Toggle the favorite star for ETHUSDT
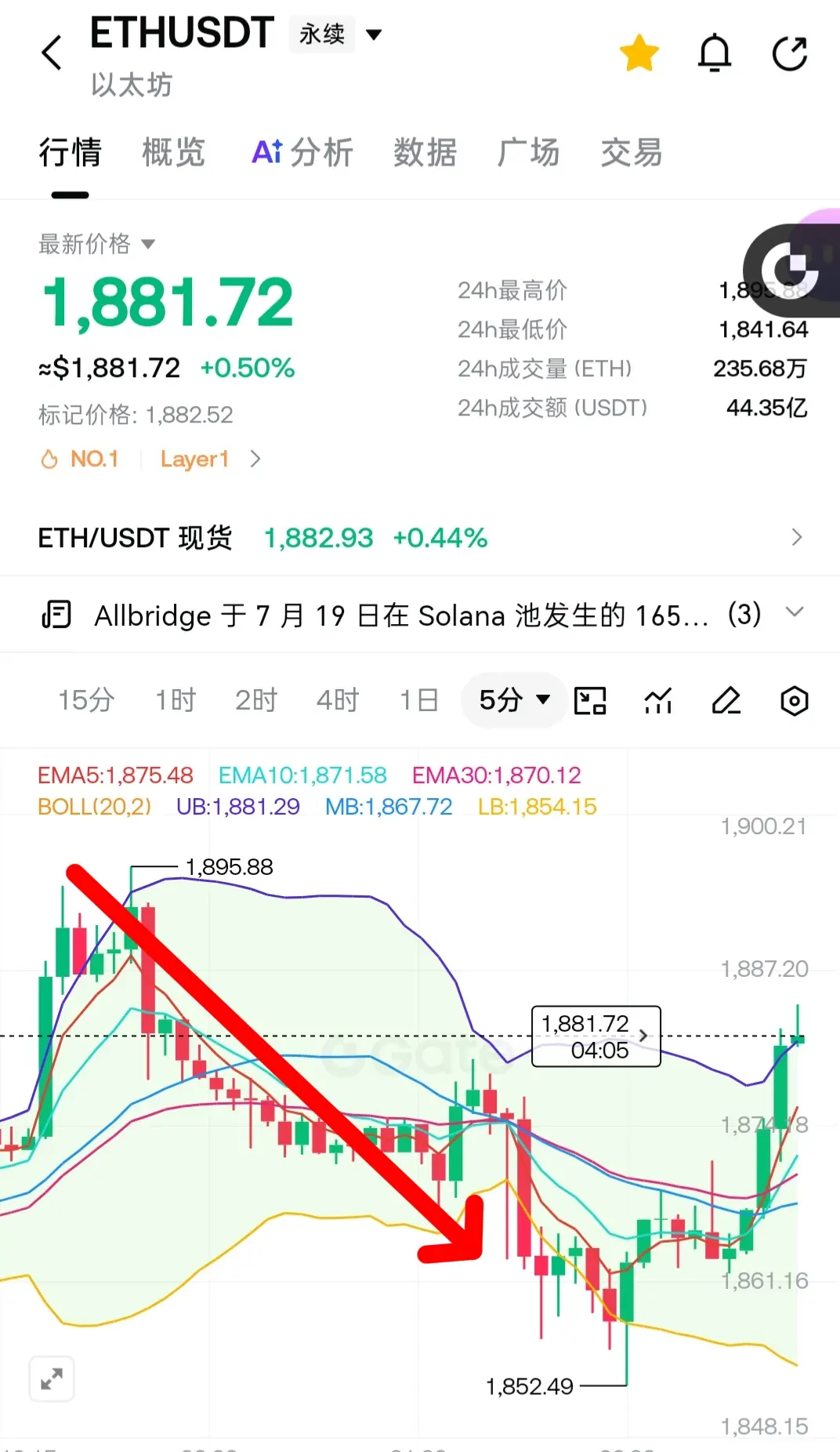Image resolution: width=840 pixels, height=1452 pixels. pyautogui.click(x=639, y=53)
